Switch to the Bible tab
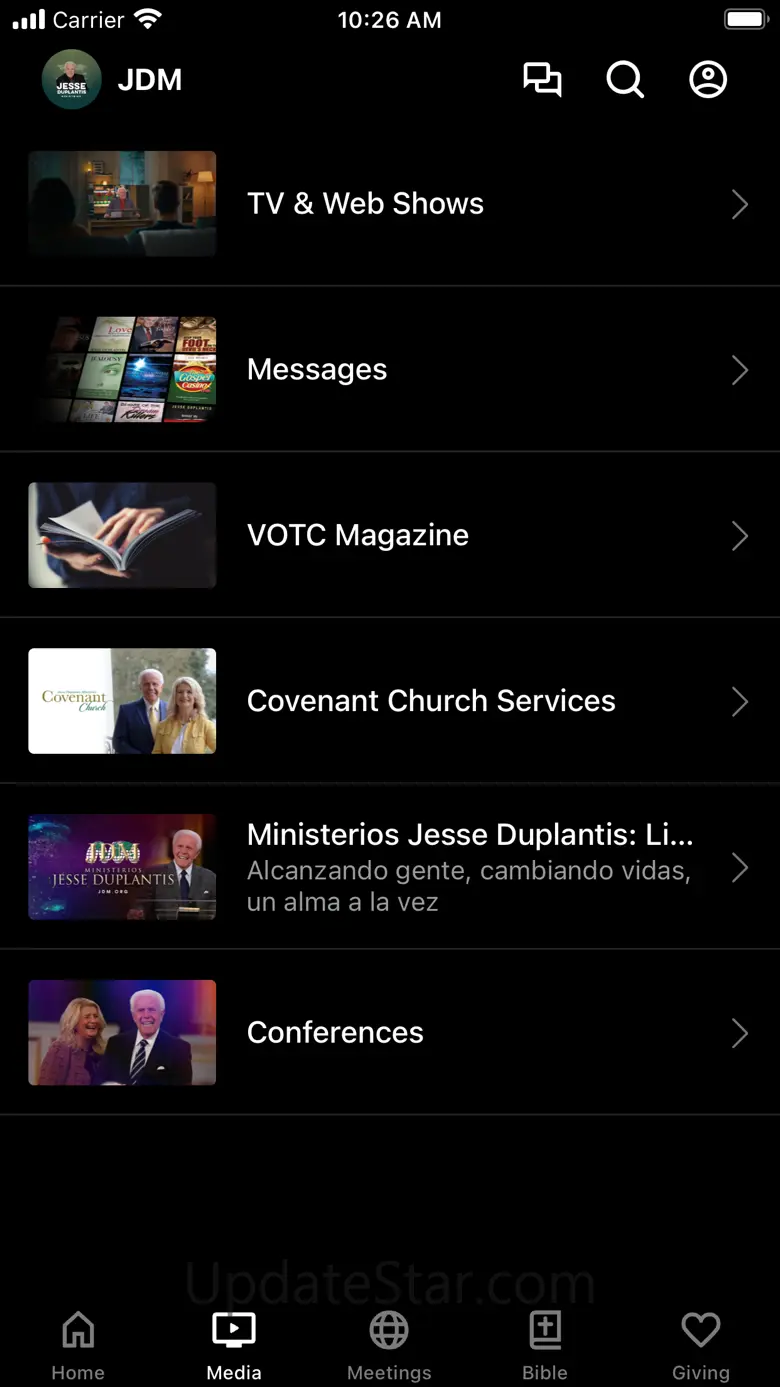 [x=545, y=1345]
